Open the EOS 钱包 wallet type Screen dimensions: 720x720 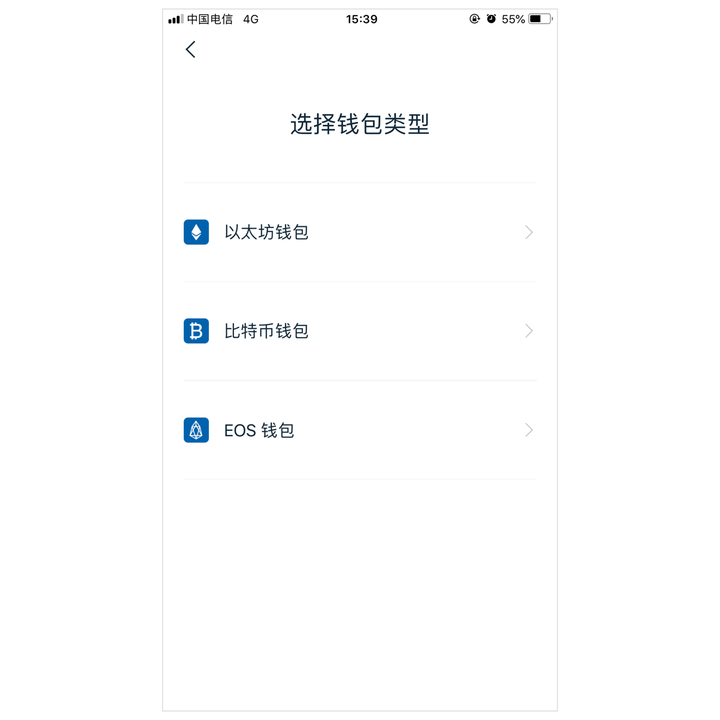(358, 430)
